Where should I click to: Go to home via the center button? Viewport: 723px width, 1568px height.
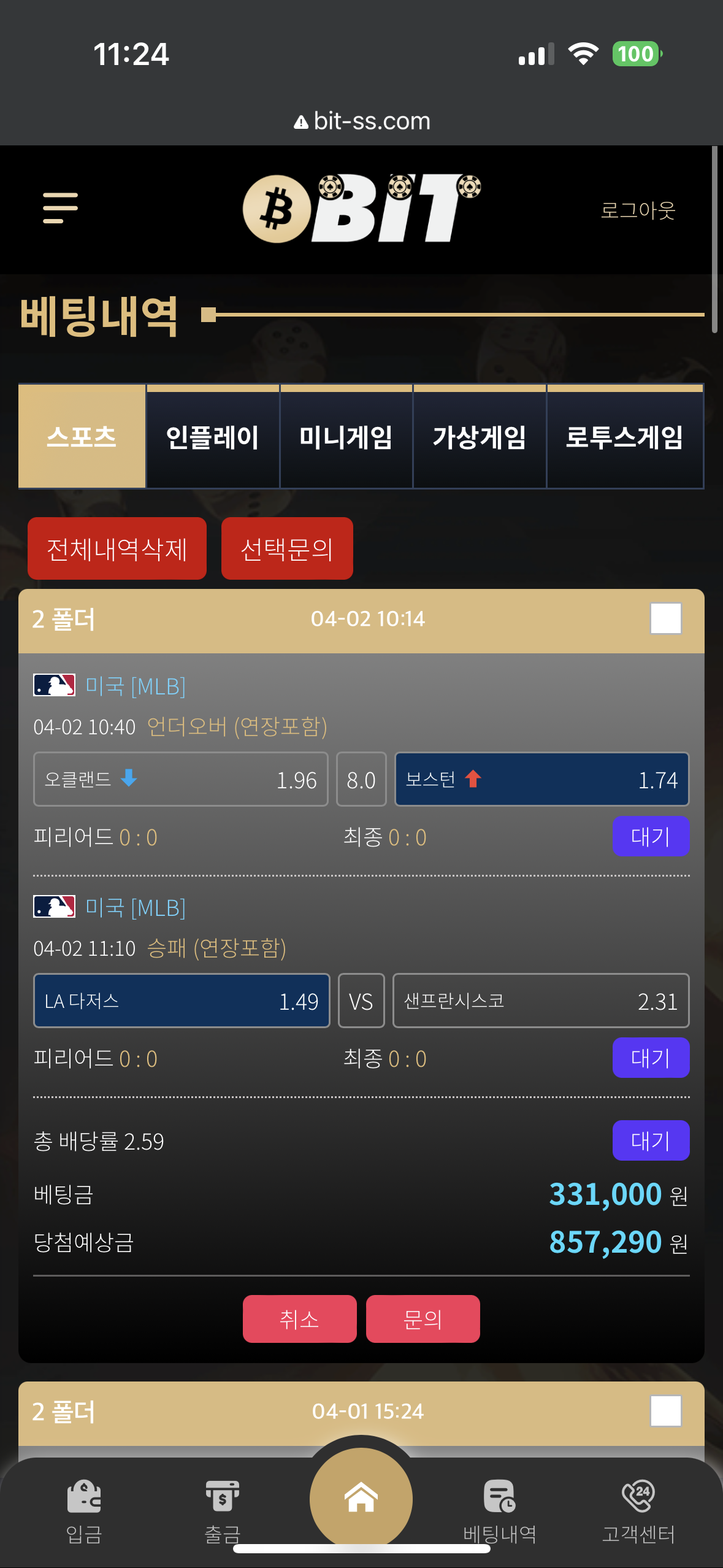click(361, 1499)
